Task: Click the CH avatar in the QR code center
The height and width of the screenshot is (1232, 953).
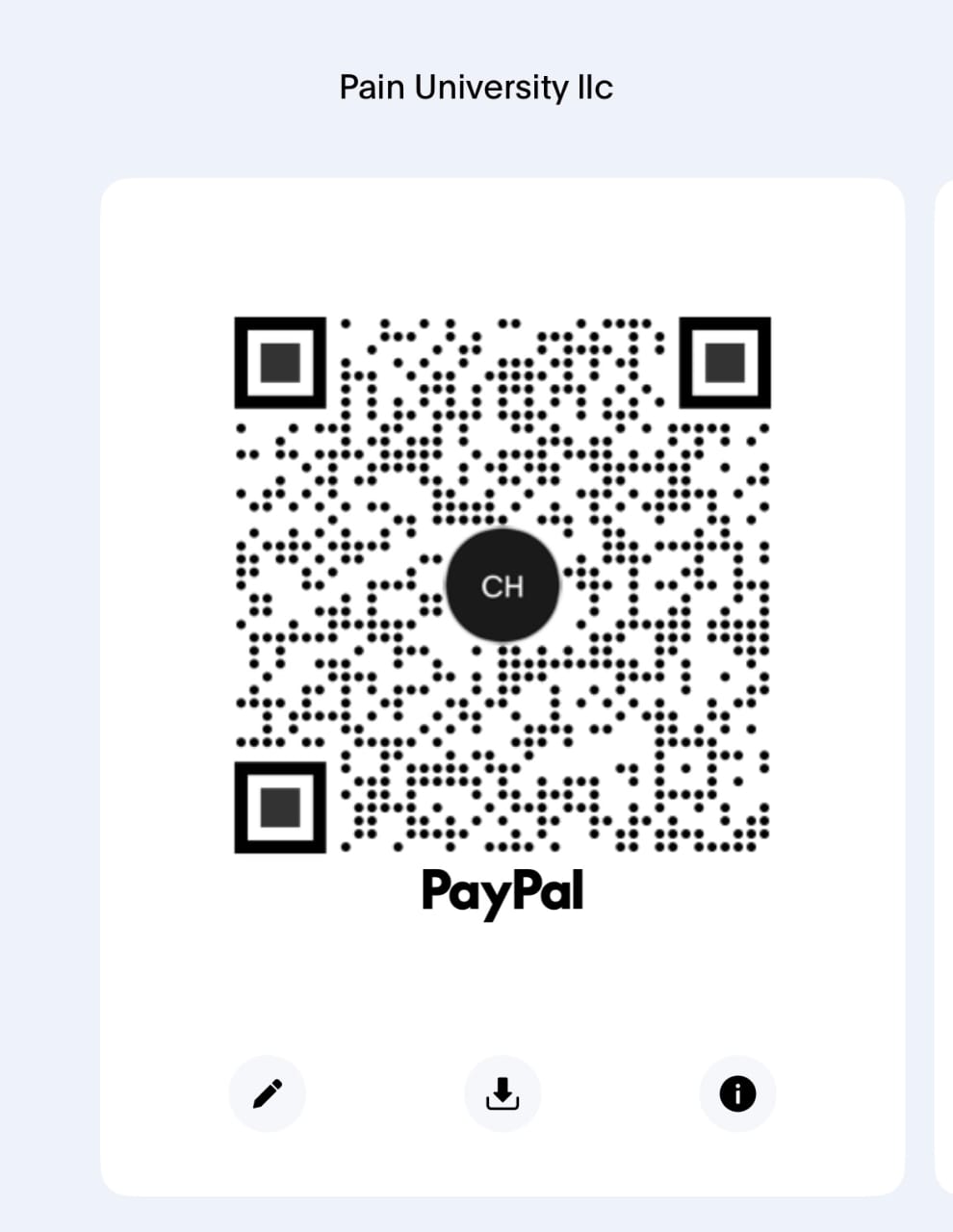Action: tap(502, 585)
